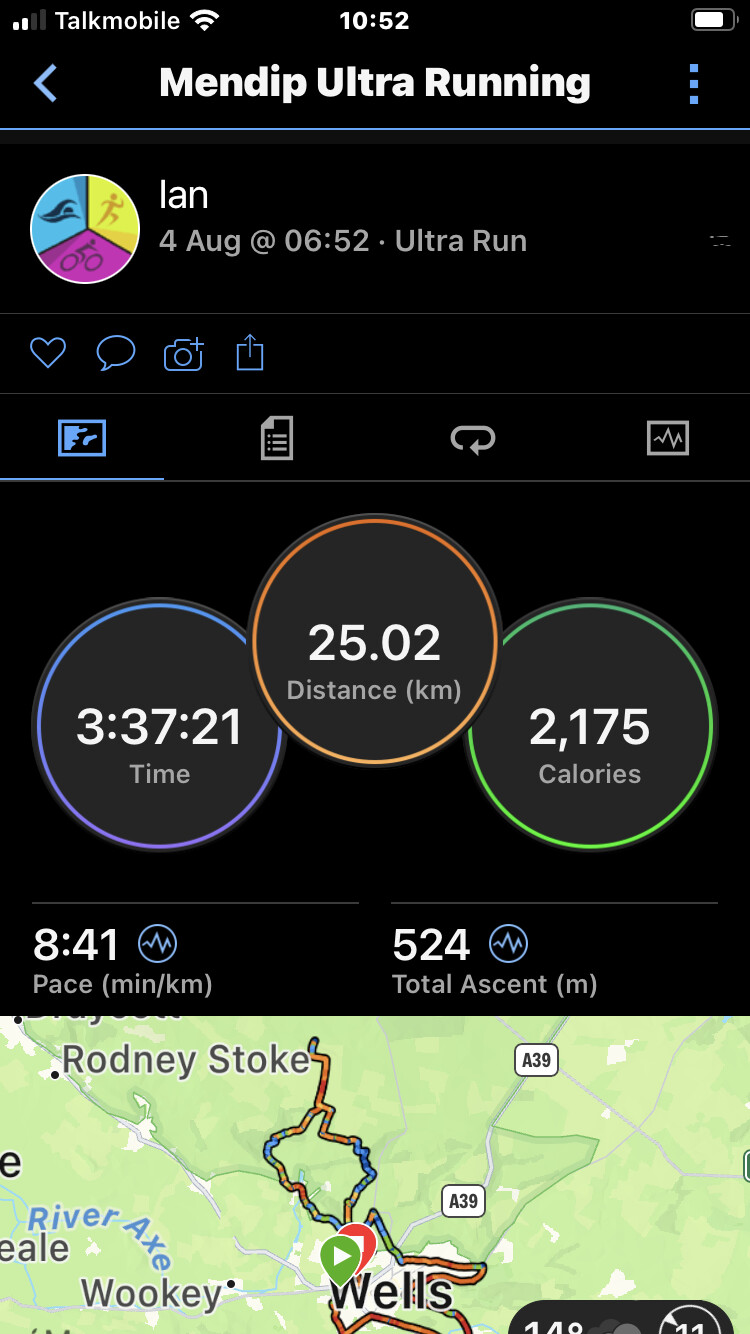
Task: Switch to the stats details tab
Action: (x=277, y=438)
